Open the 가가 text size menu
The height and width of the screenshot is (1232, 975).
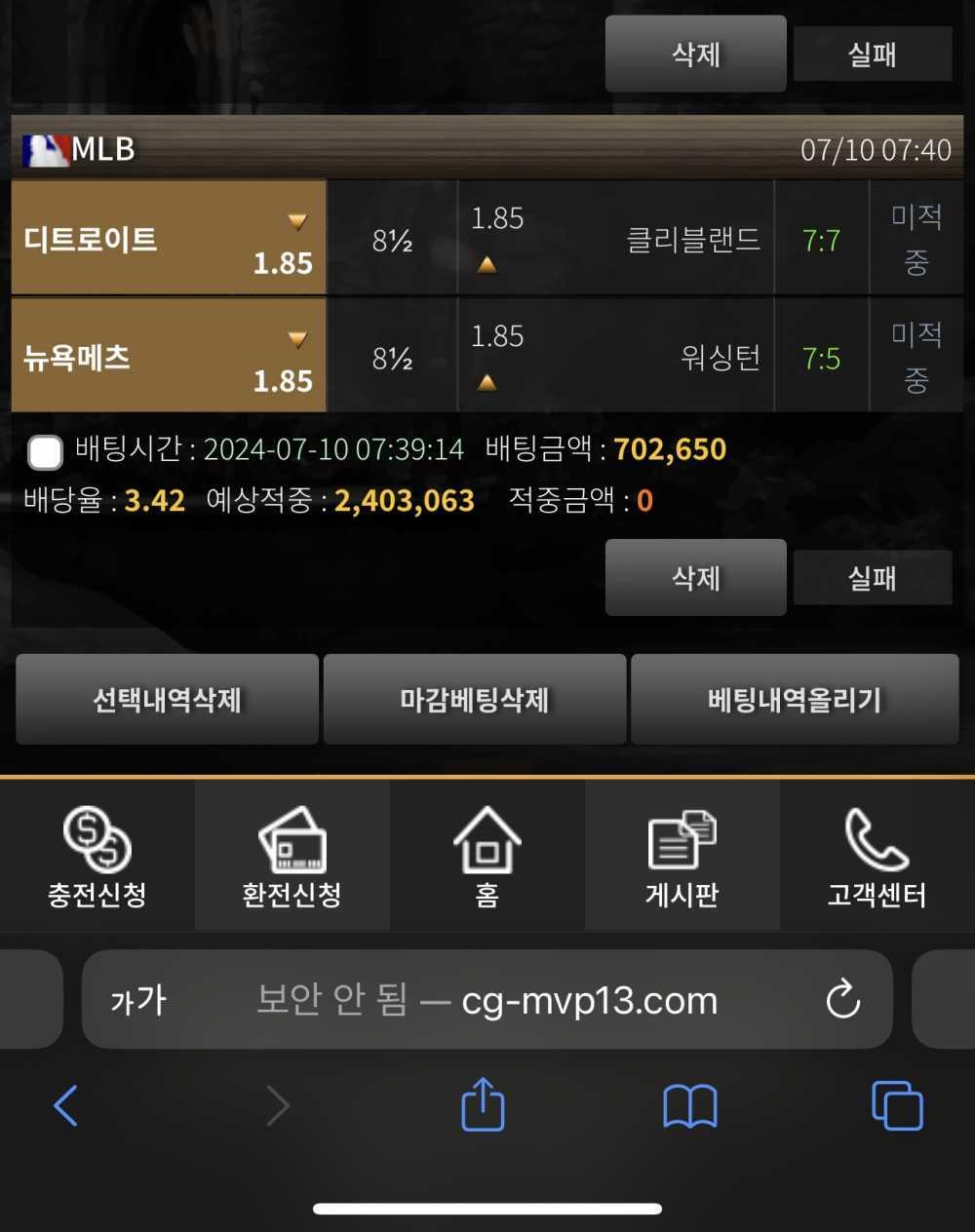[x=138, y=1000]
